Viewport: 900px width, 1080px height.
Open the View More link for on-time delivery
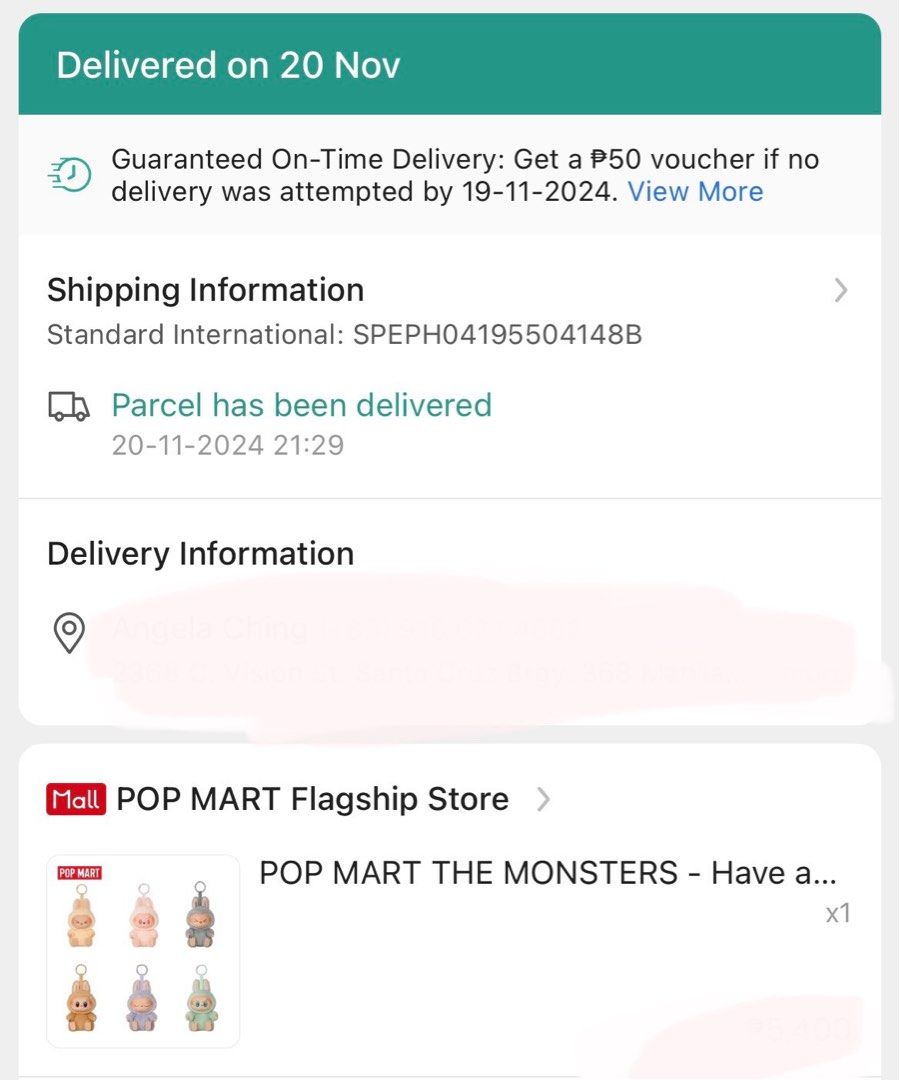695,191
